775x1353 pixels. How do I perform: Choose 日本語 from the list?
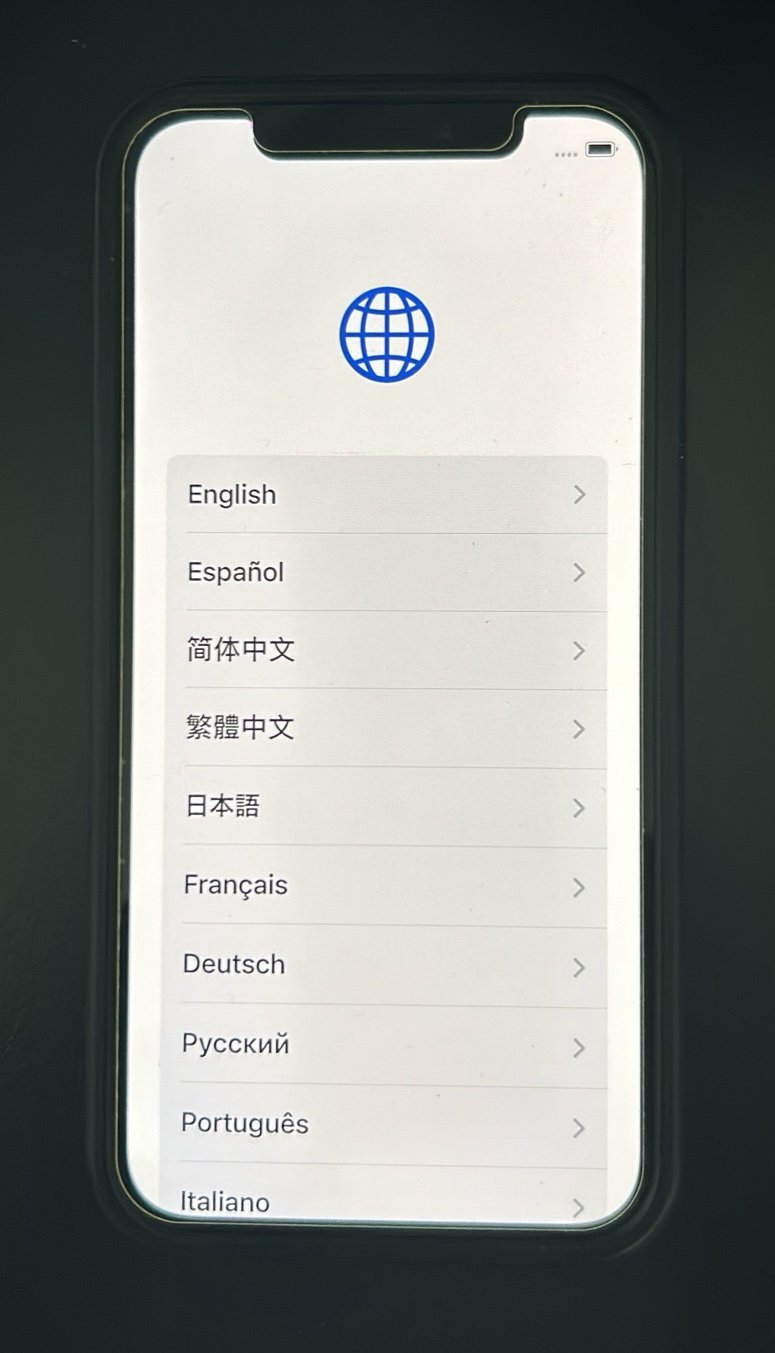[385, 806]
